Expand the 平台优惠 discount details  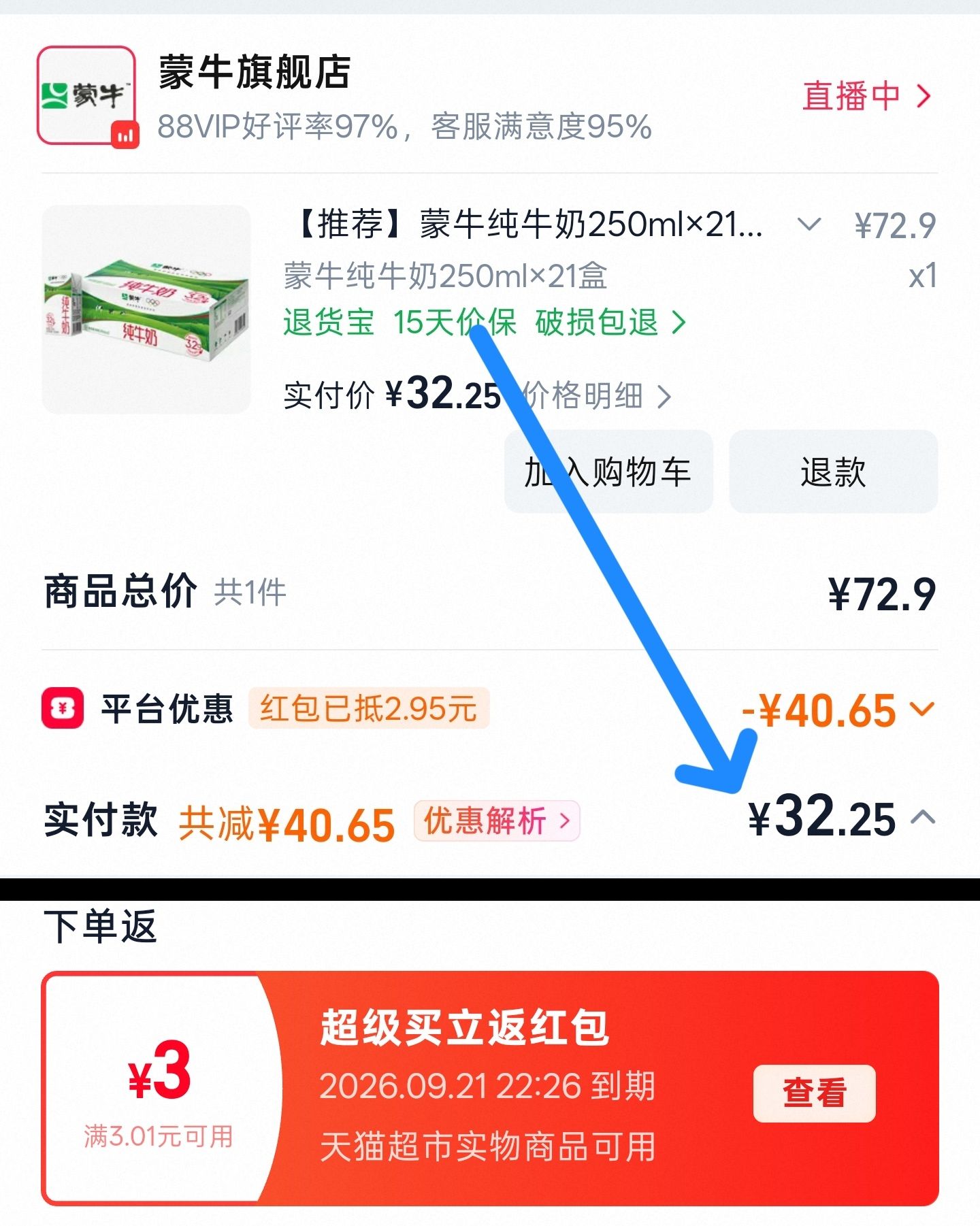tap(922, 710)
